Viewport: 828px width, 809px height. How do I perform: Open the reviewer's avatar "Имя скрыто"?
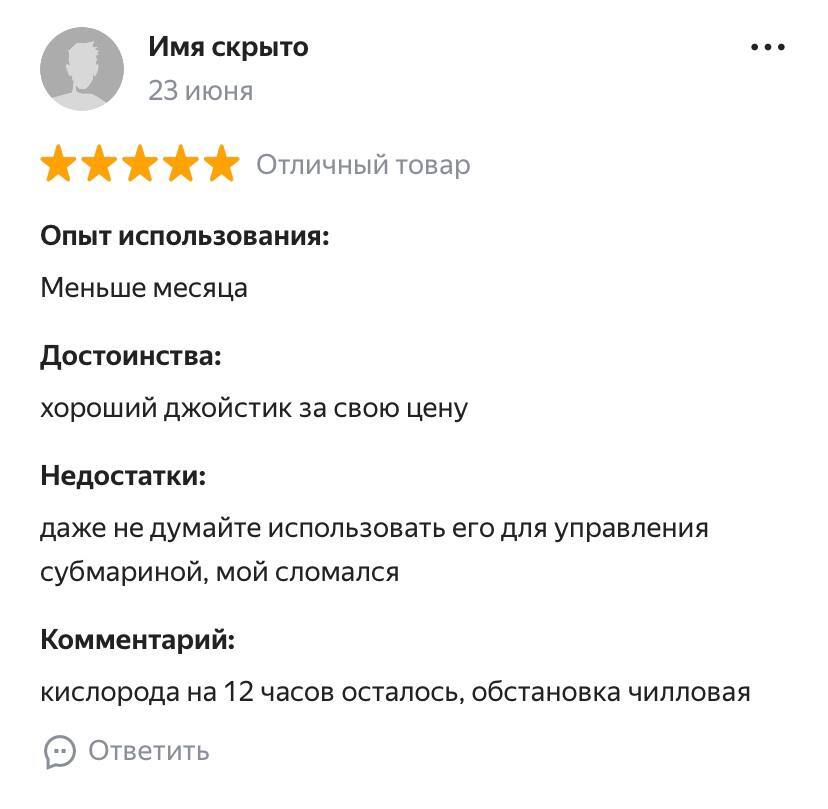pos(81,69)
